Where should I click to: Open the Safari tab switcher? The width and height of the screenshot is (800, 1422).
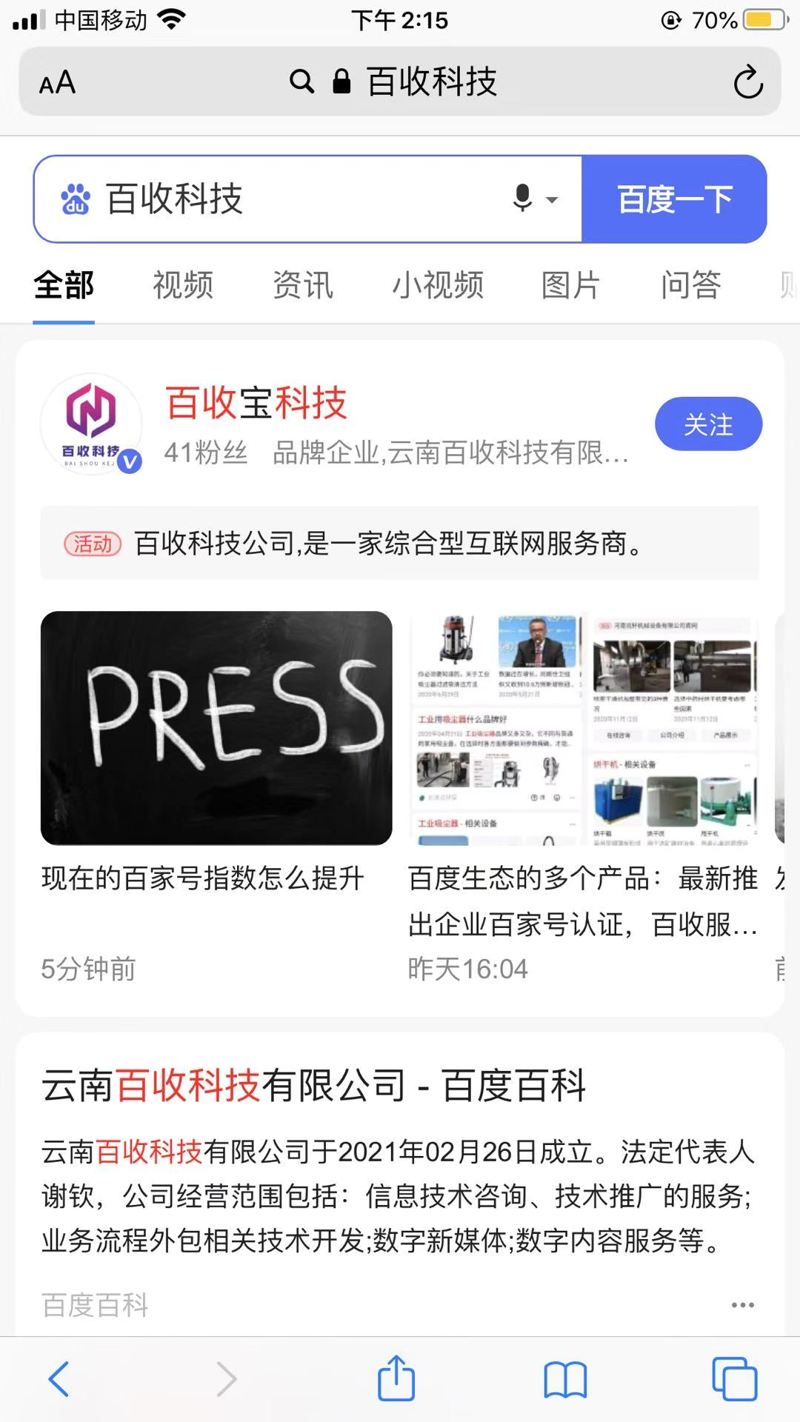[x=733, y=1380]
